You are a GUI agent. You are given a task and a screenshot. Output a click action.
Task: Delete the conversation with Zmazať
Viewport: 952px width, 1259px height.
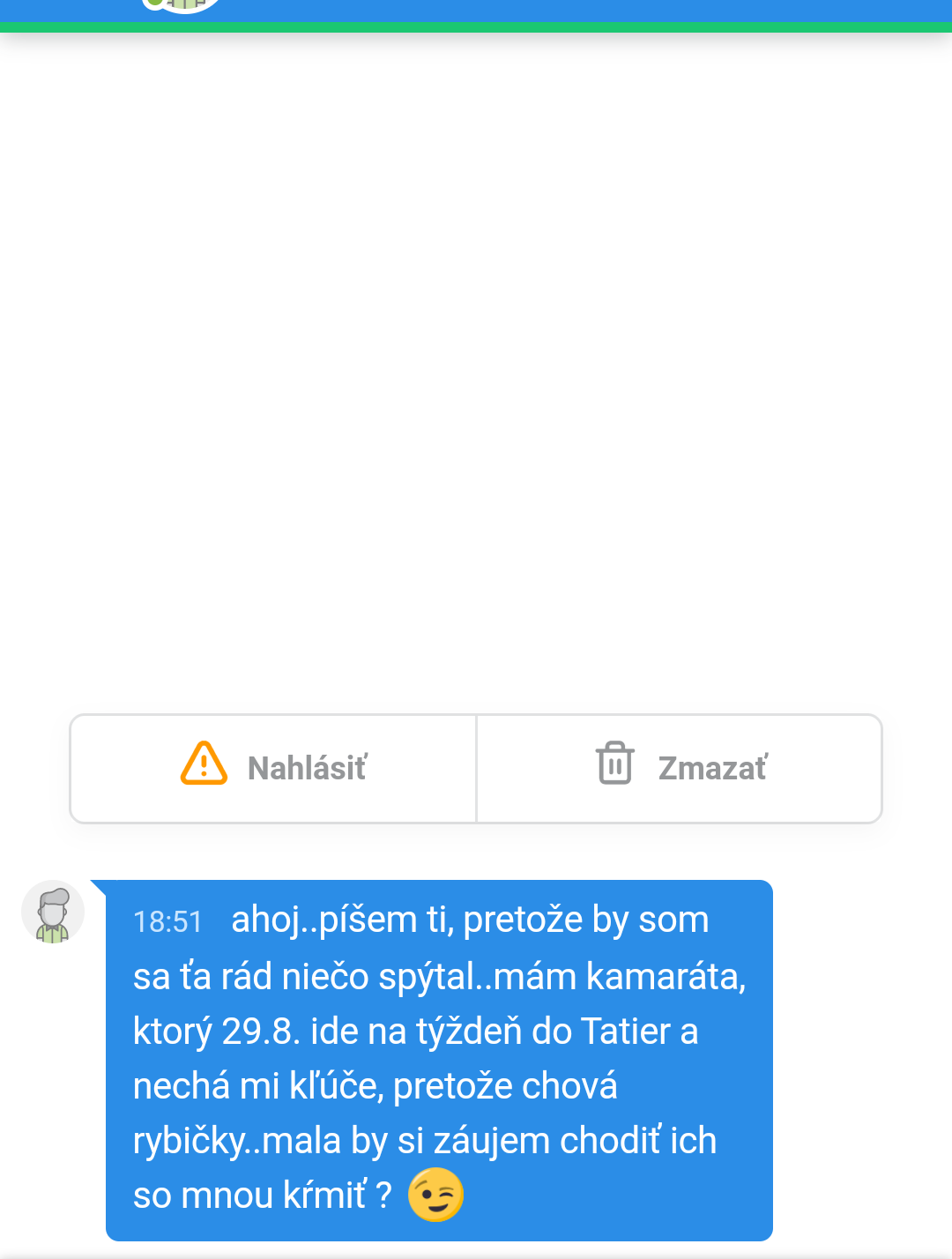click(x=680, y=768)
